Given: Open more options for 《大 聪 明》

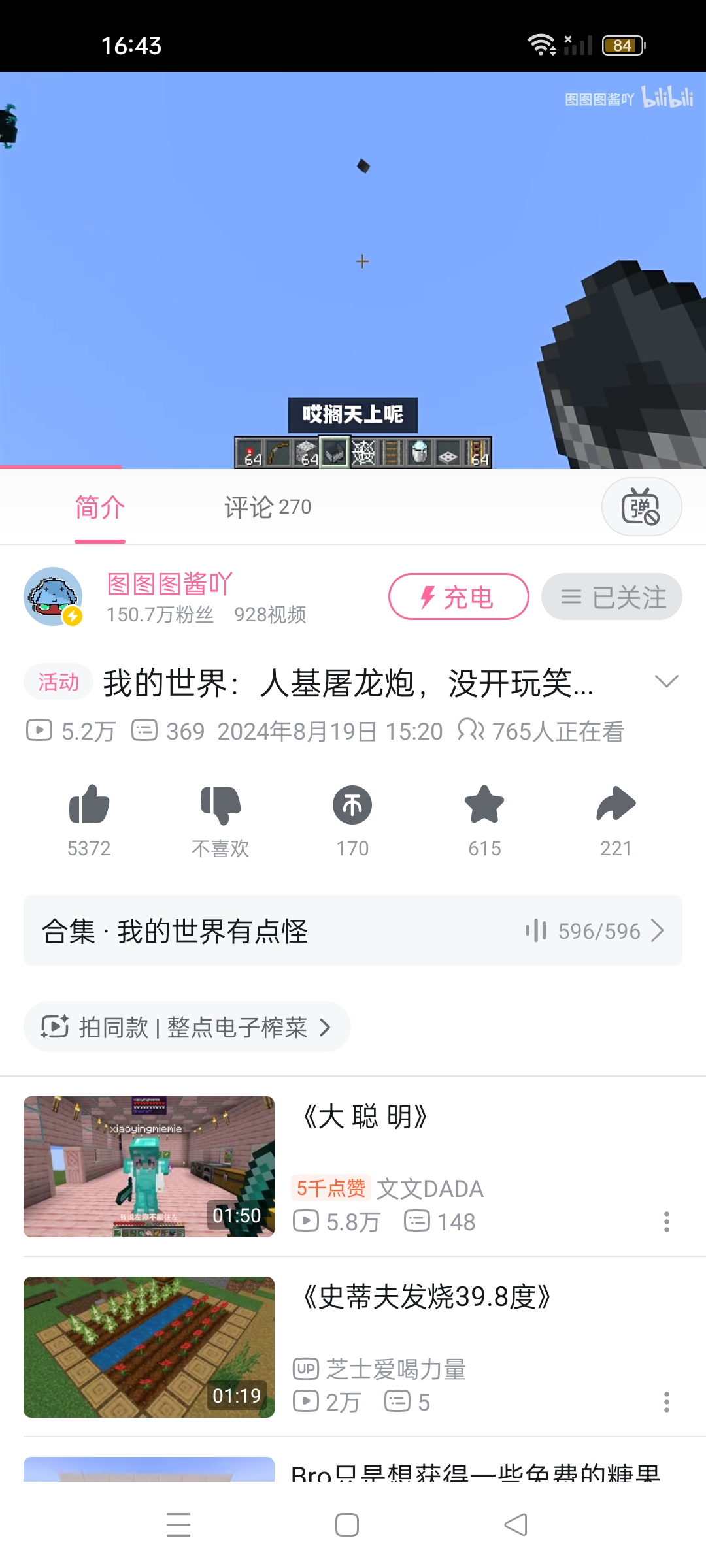Looking at the screenshot, I should coord(666,1222).
